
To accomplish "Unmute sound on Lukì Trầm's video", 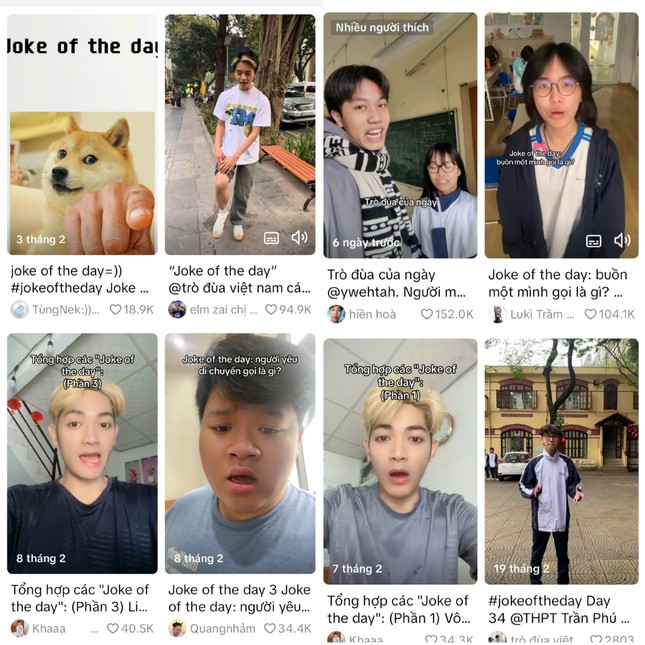I will click(x=622, y=240).
